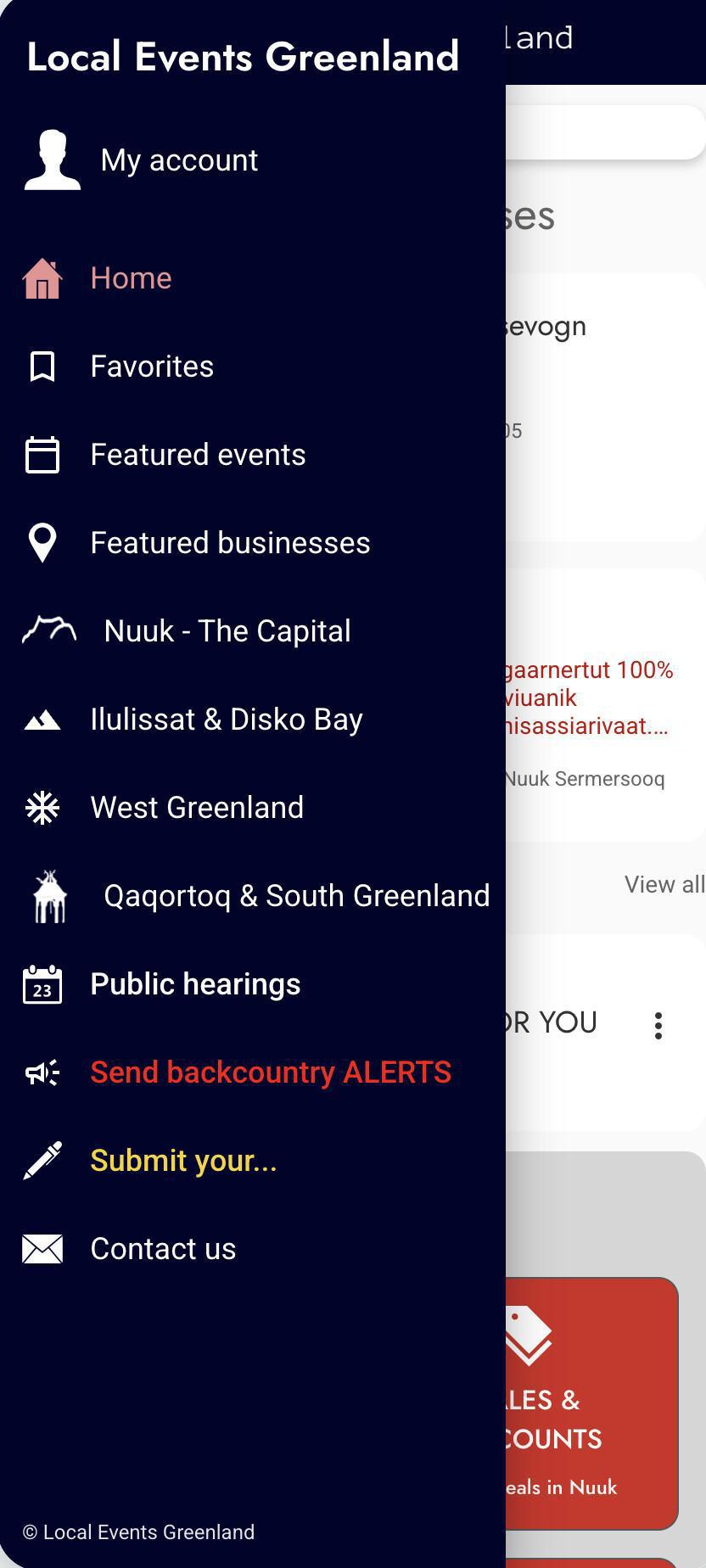Open My account

tap(178, 160)
